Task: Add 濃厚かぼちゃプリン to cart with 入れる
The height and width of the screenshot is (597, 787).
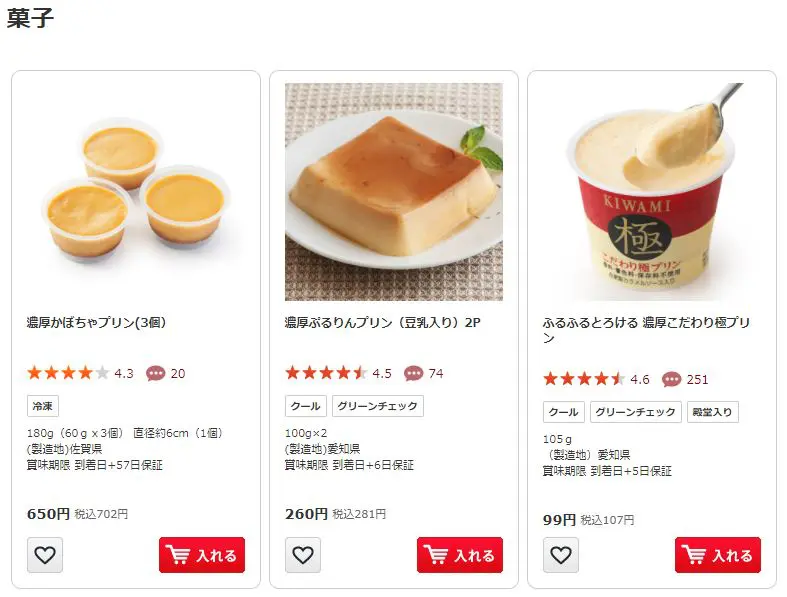Action: [202, 555]
